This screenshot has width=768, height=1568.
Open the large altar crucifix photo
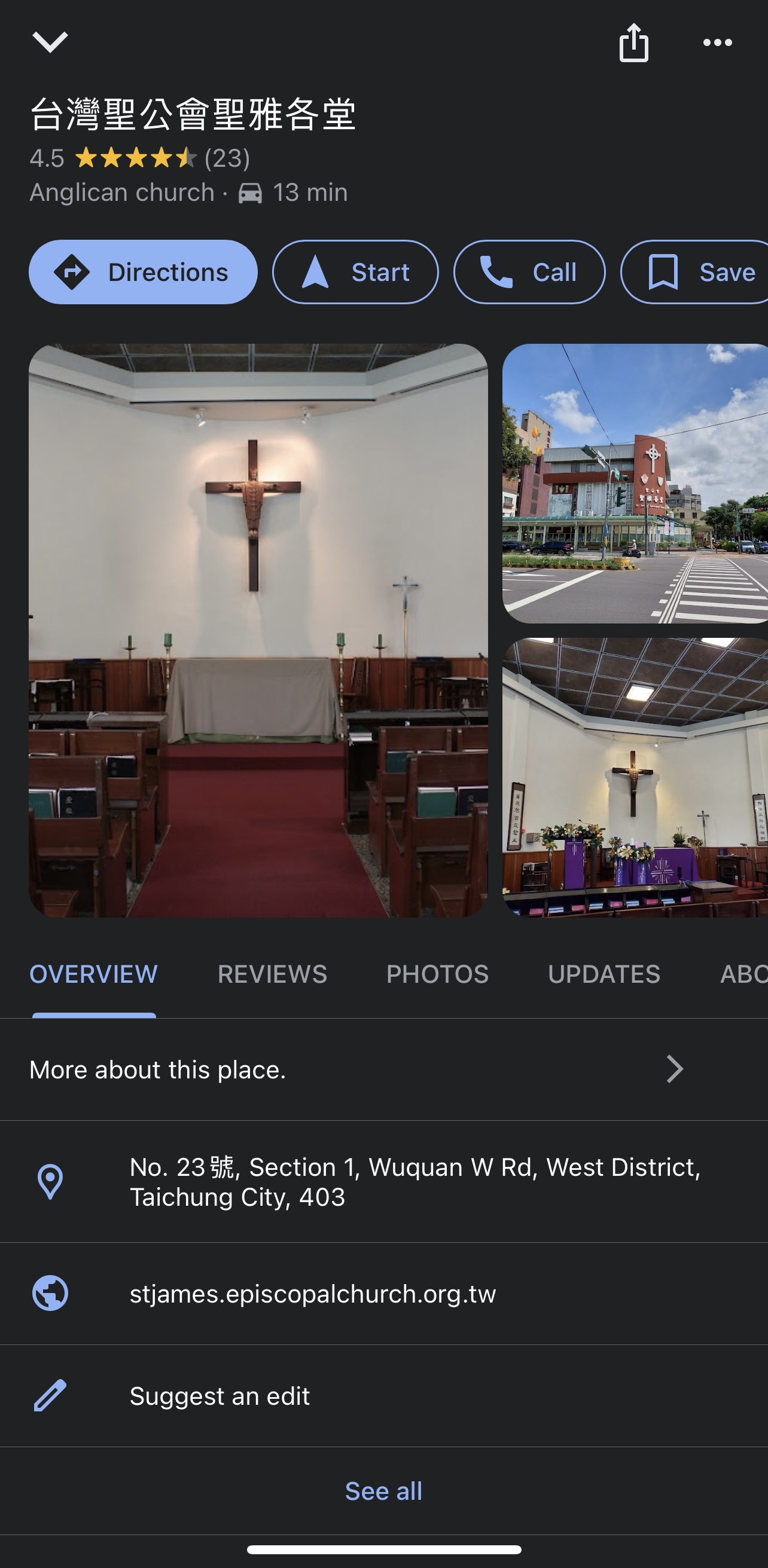click(258, 630)
